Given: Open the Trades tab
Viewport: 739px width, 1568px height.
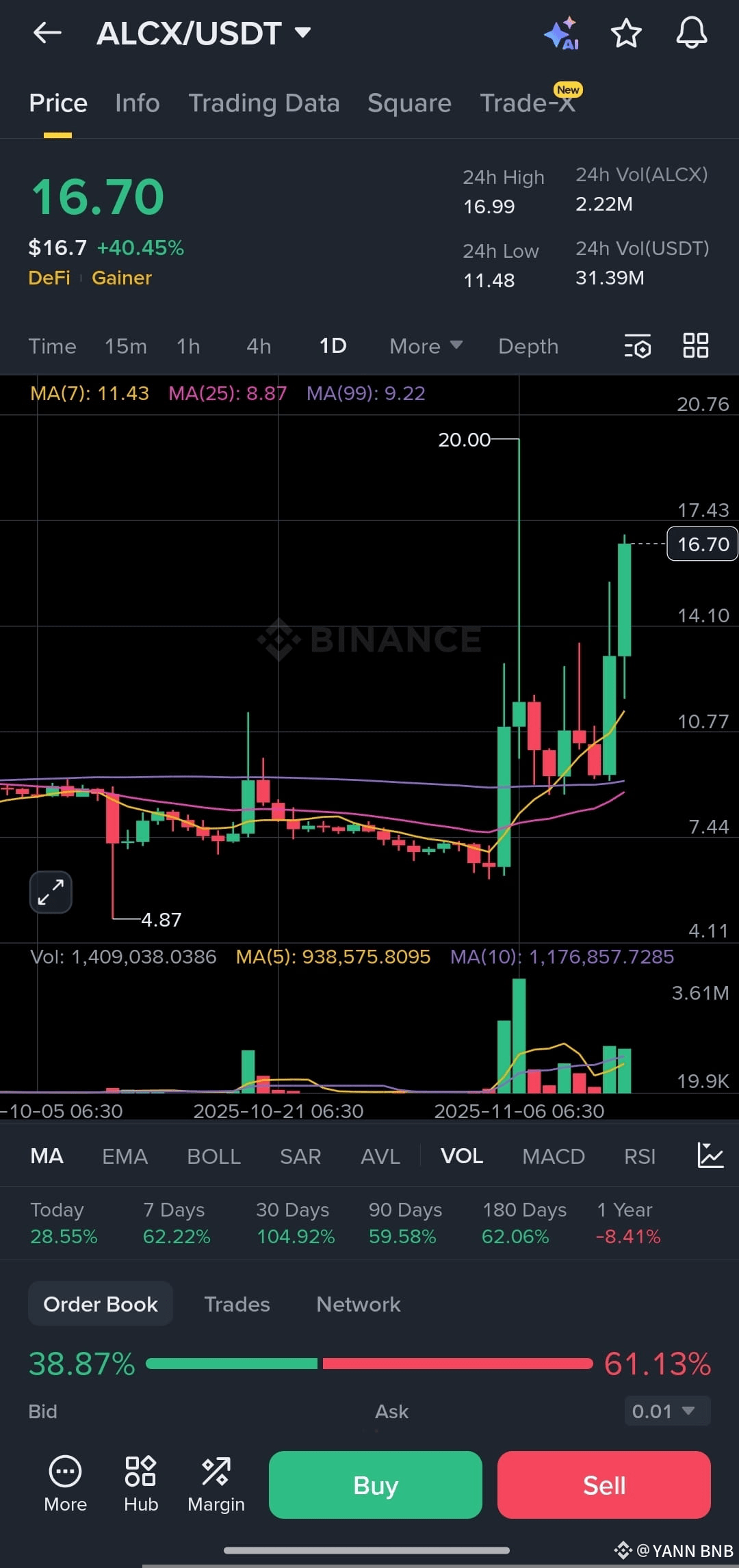Looking at the screenshot, I should tap(237, 1304).
